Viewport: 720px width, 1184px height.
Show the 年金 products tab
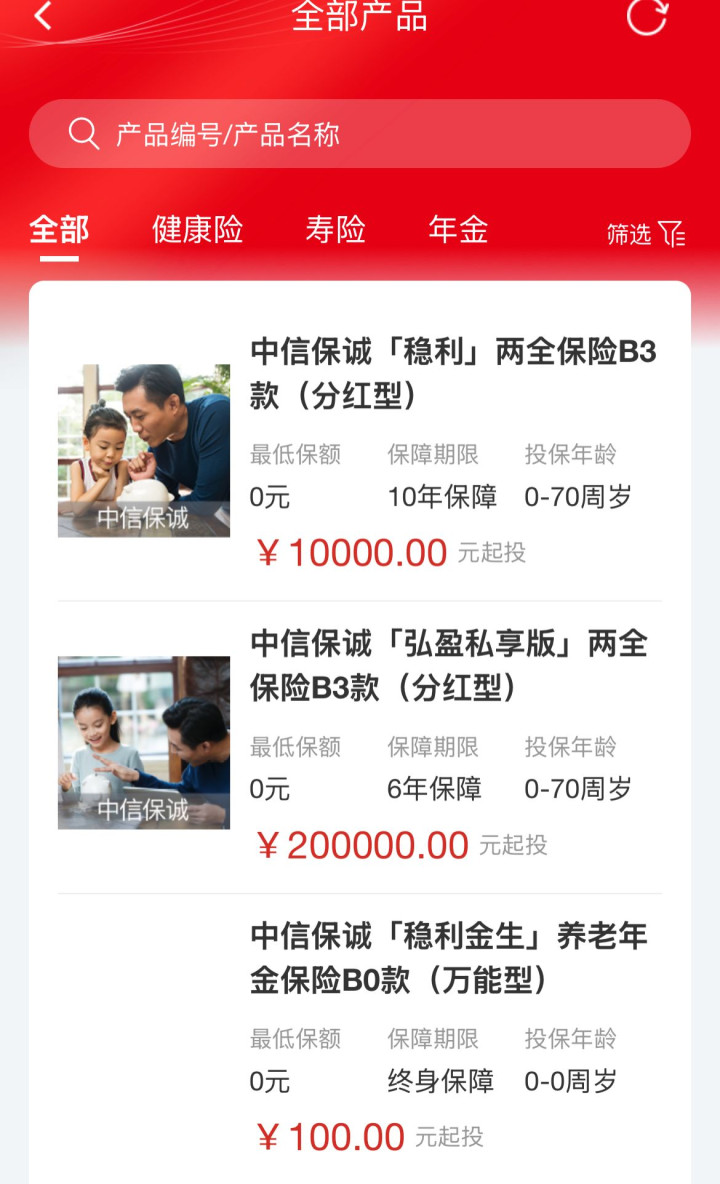458,230
